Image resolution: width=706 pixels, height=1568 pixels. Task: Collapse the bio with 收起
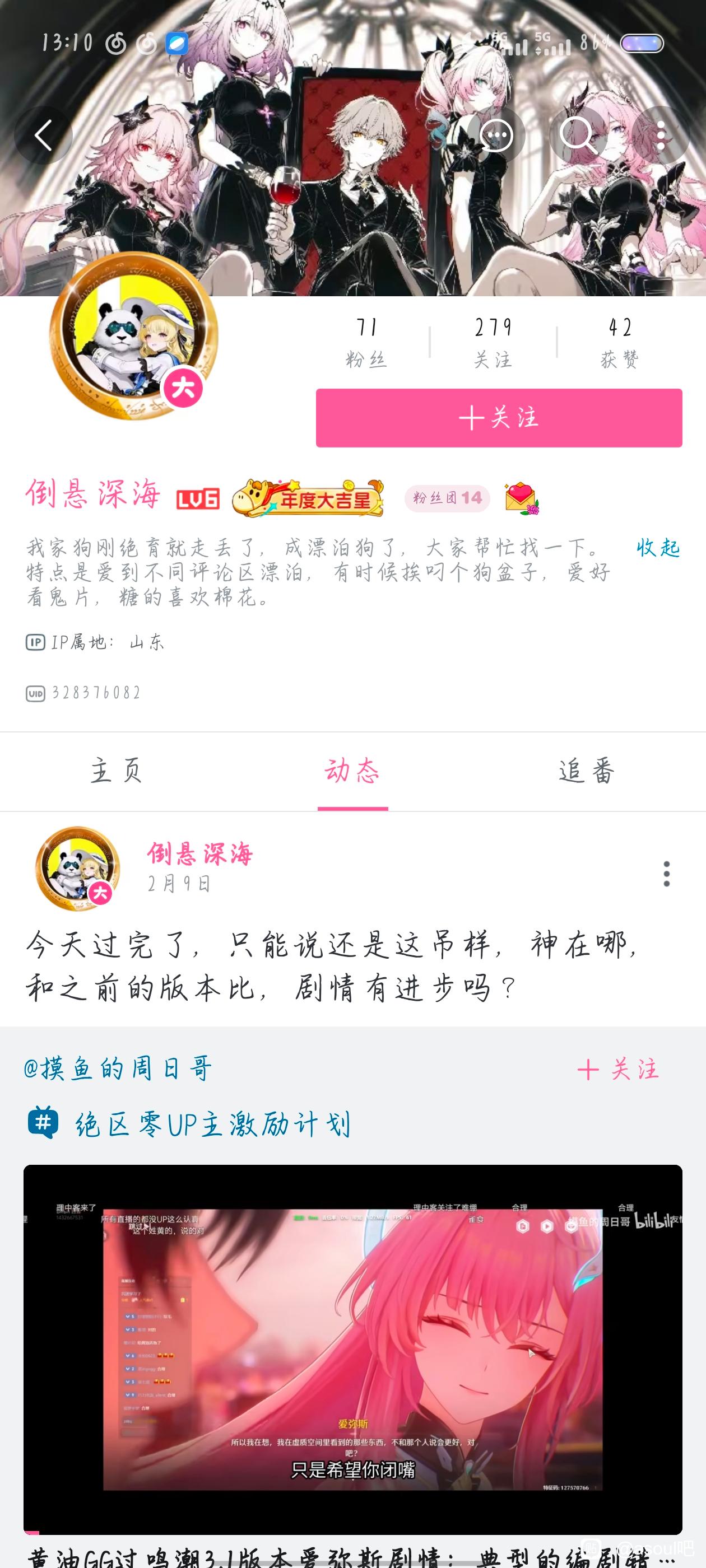click(x=657, y=548)
